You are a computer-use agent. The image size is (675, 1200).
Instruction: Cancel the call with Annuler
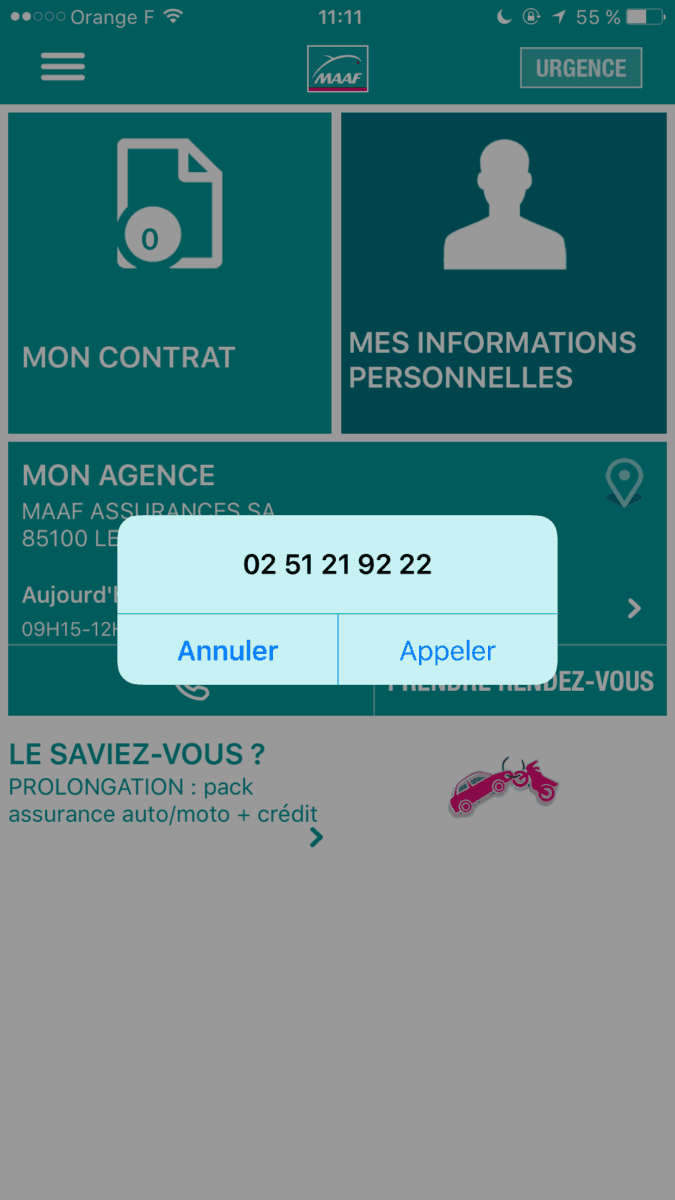click(228, 651)
